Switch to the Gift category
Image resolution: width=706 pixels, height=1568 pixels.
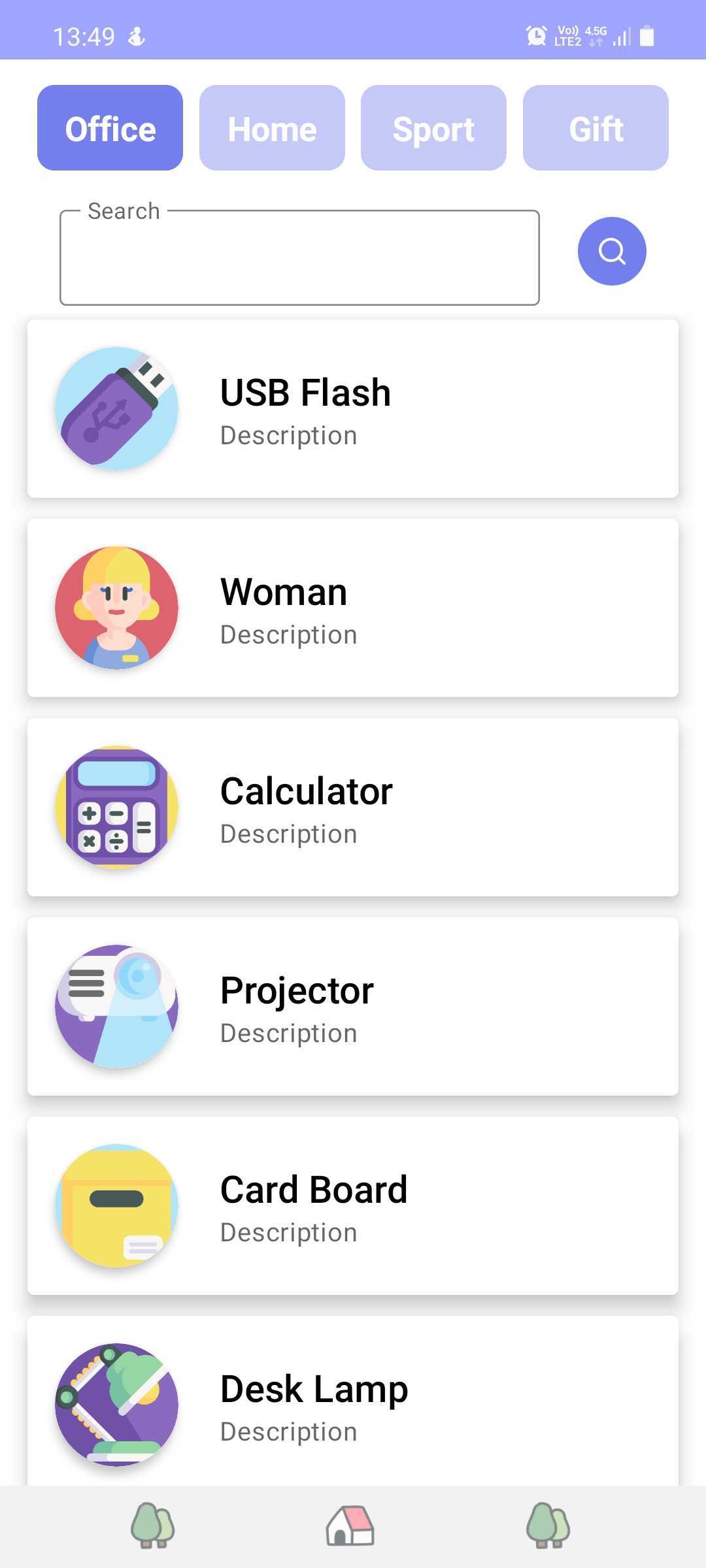pyautogui.click(x=596, y=128)
